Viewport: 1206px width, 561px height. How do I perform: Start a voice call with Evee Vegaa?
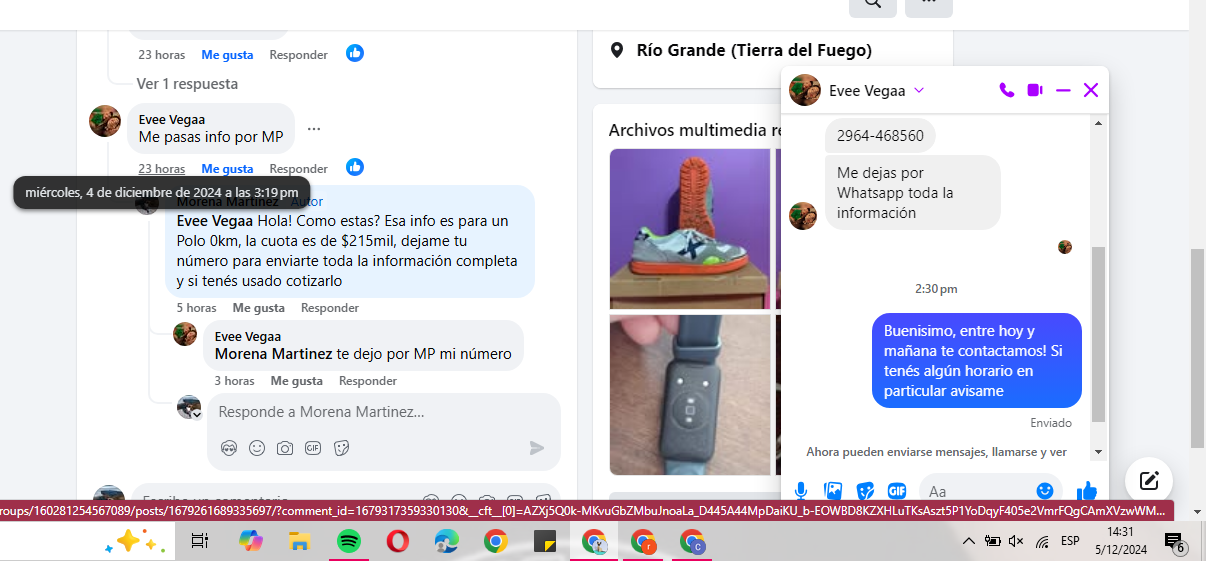pyautogui.click(x=1006, y=90)
